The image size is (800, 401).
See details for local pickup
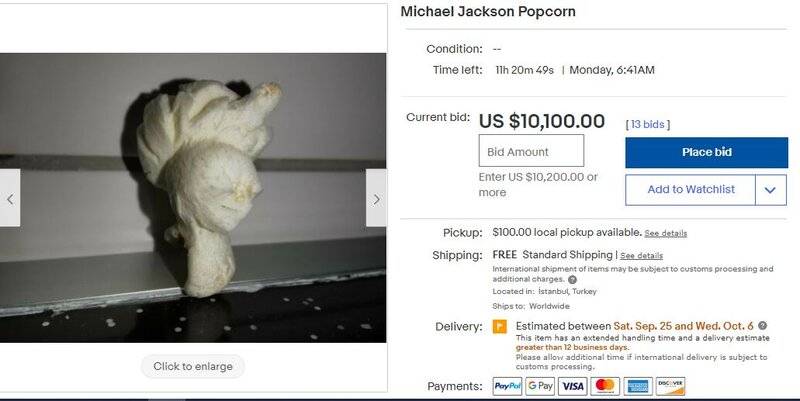665,233
